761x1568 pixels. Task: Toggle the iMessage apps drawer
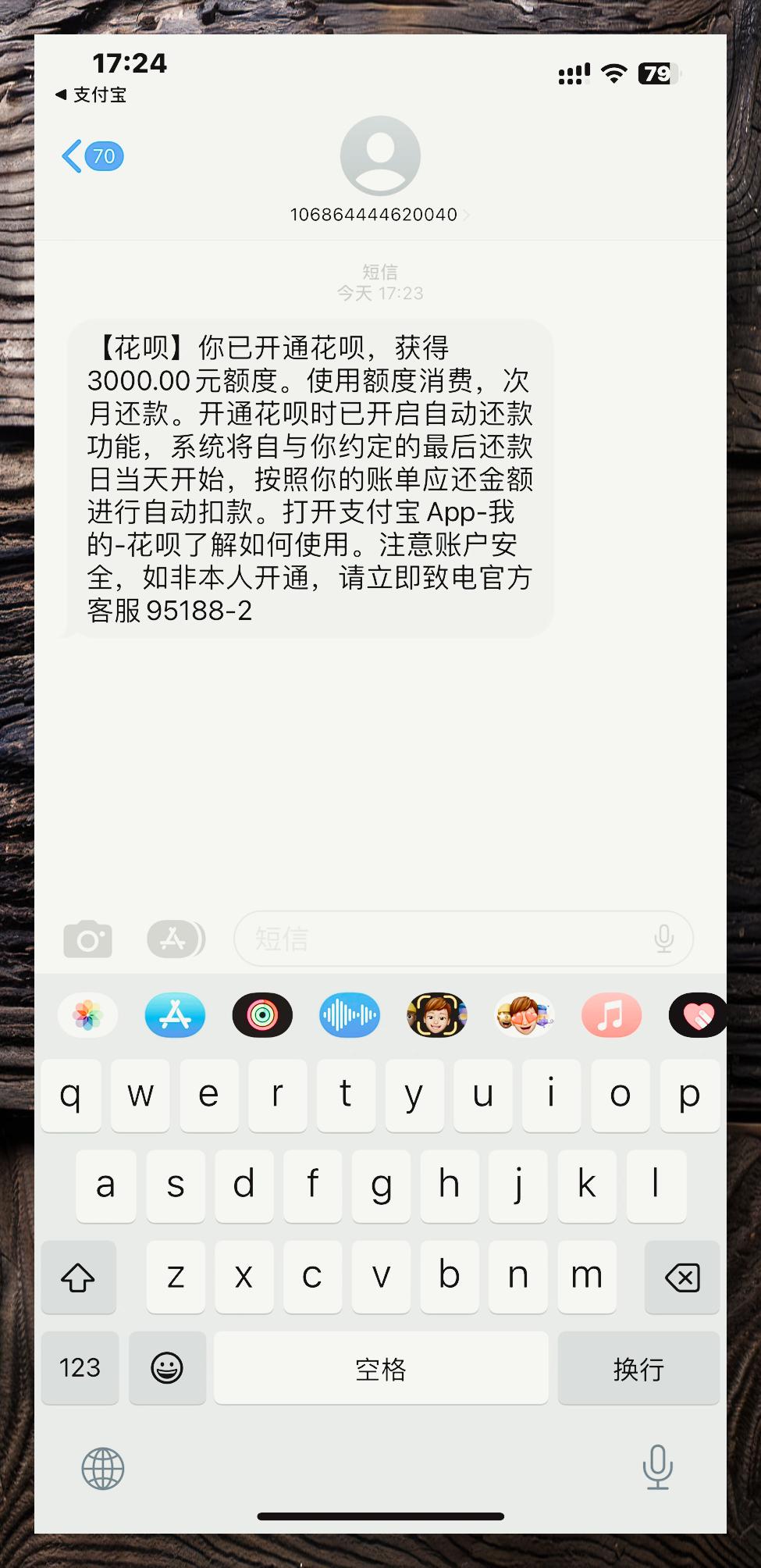(x=176, y=939)
